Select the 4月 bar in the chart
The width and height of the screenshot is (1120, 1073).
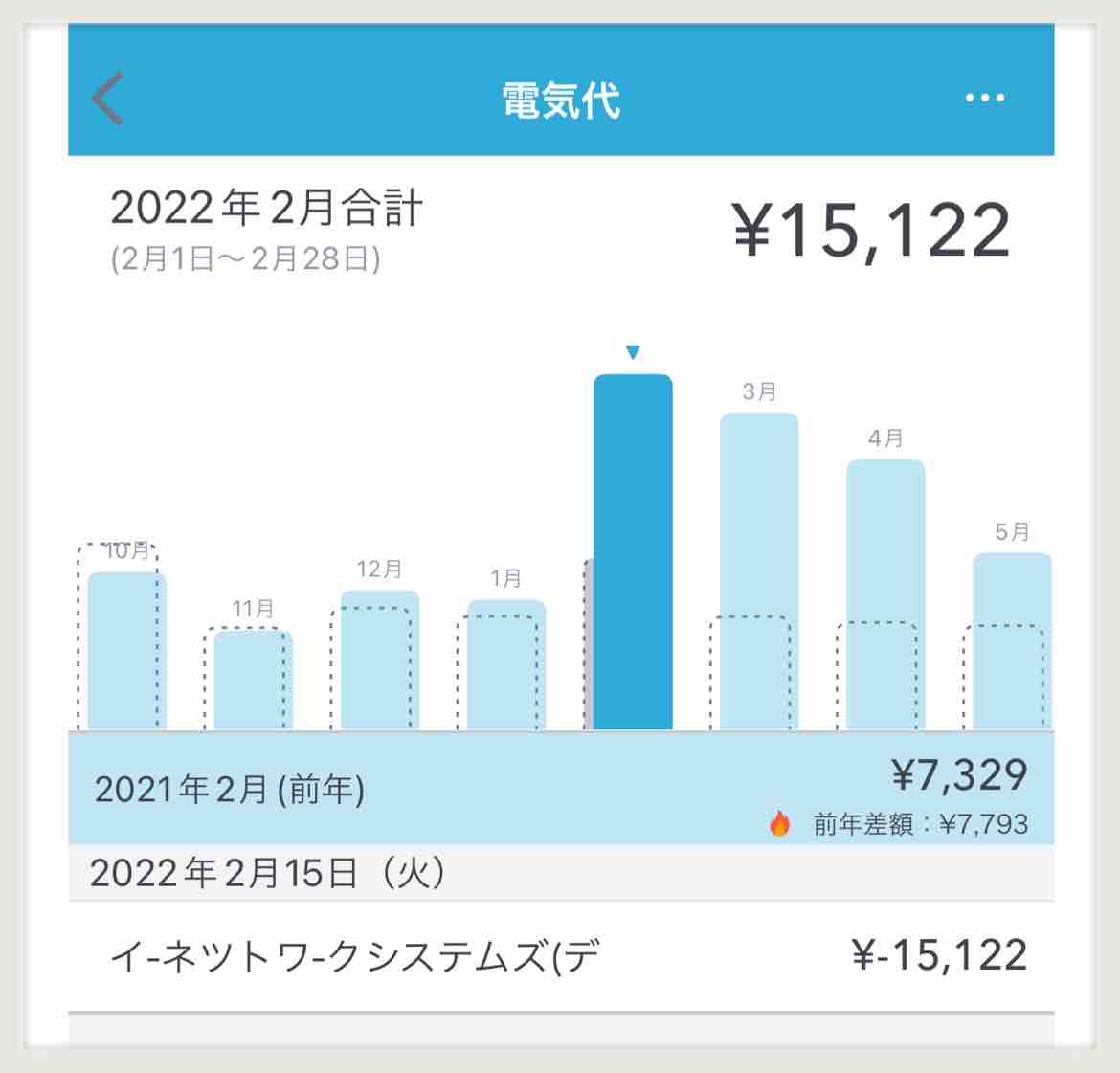point(885,595)
